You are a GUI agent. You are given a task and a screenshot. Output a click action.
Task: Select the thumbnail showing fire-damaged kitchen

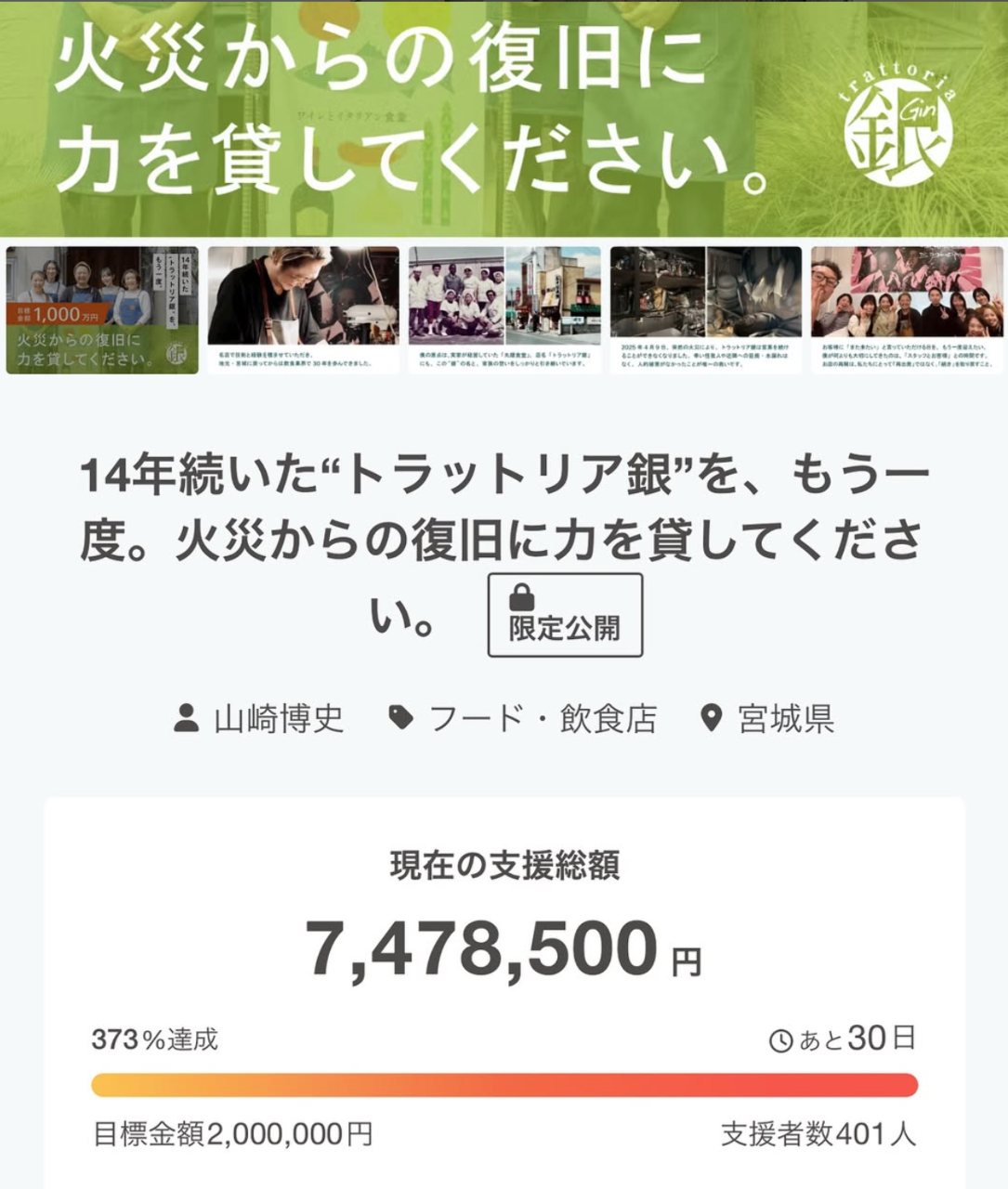705,309
